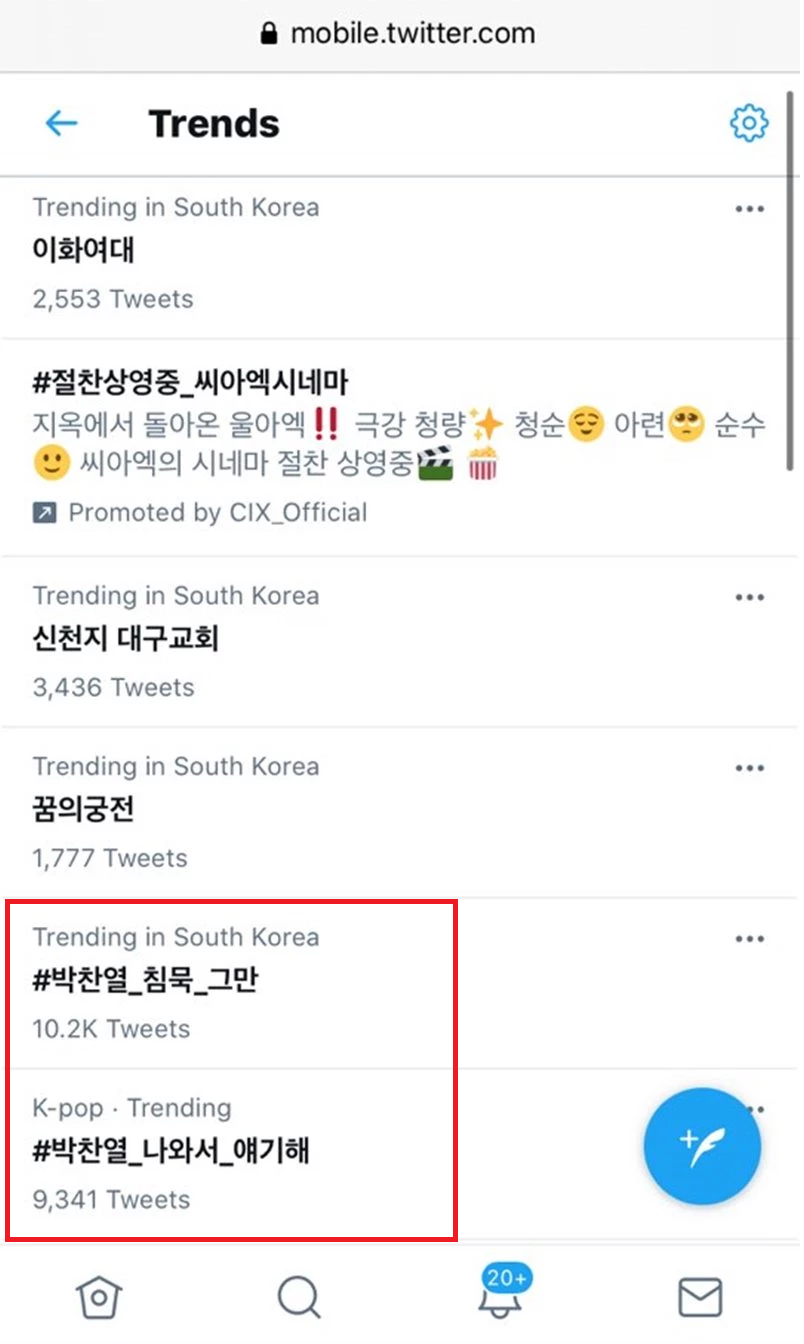Go back from Trends
Screen dimensions: 804x1344
[x=62, y=123]
